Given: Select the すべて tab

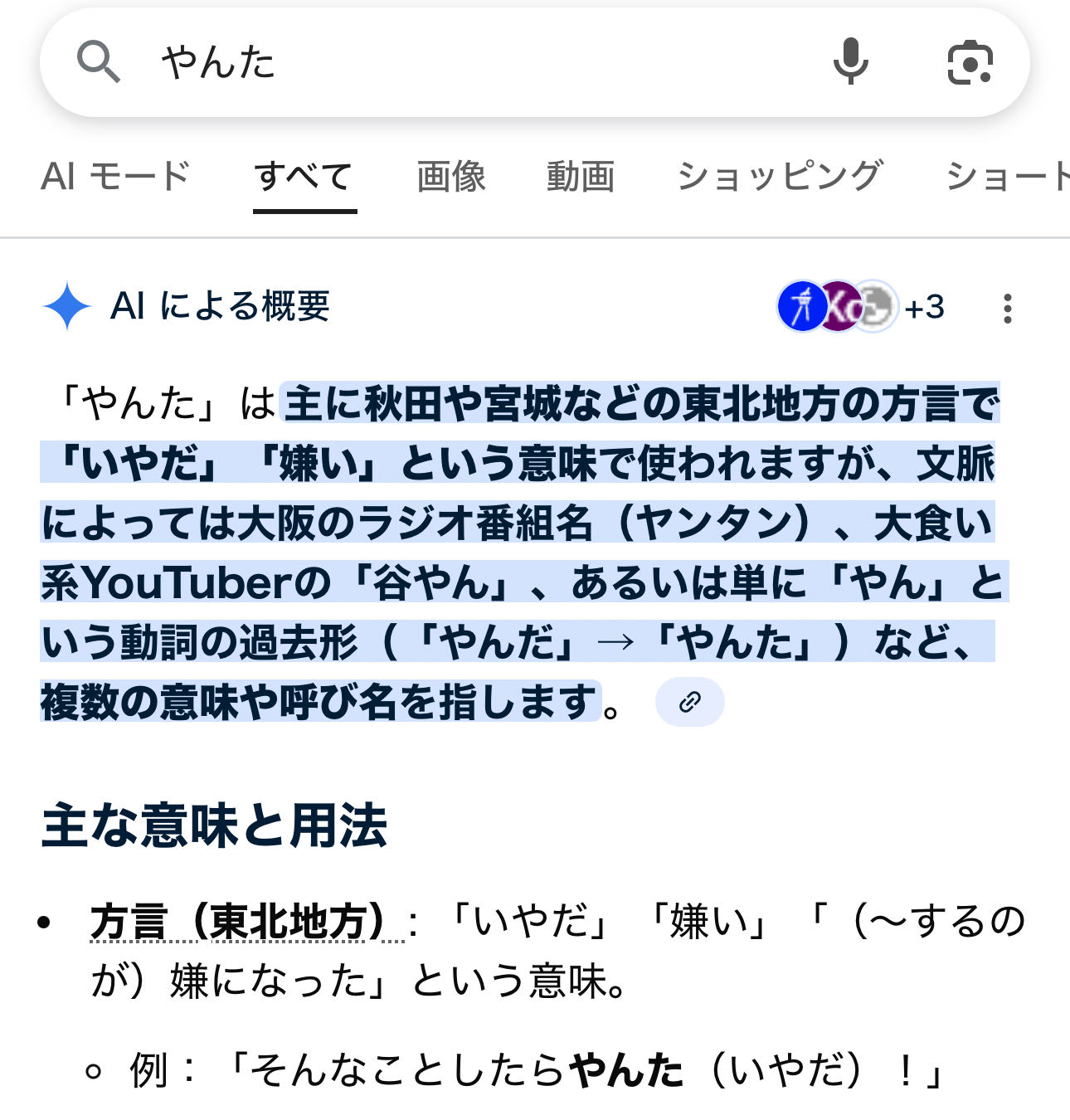Looking at the screenshot, I should 304,177.
